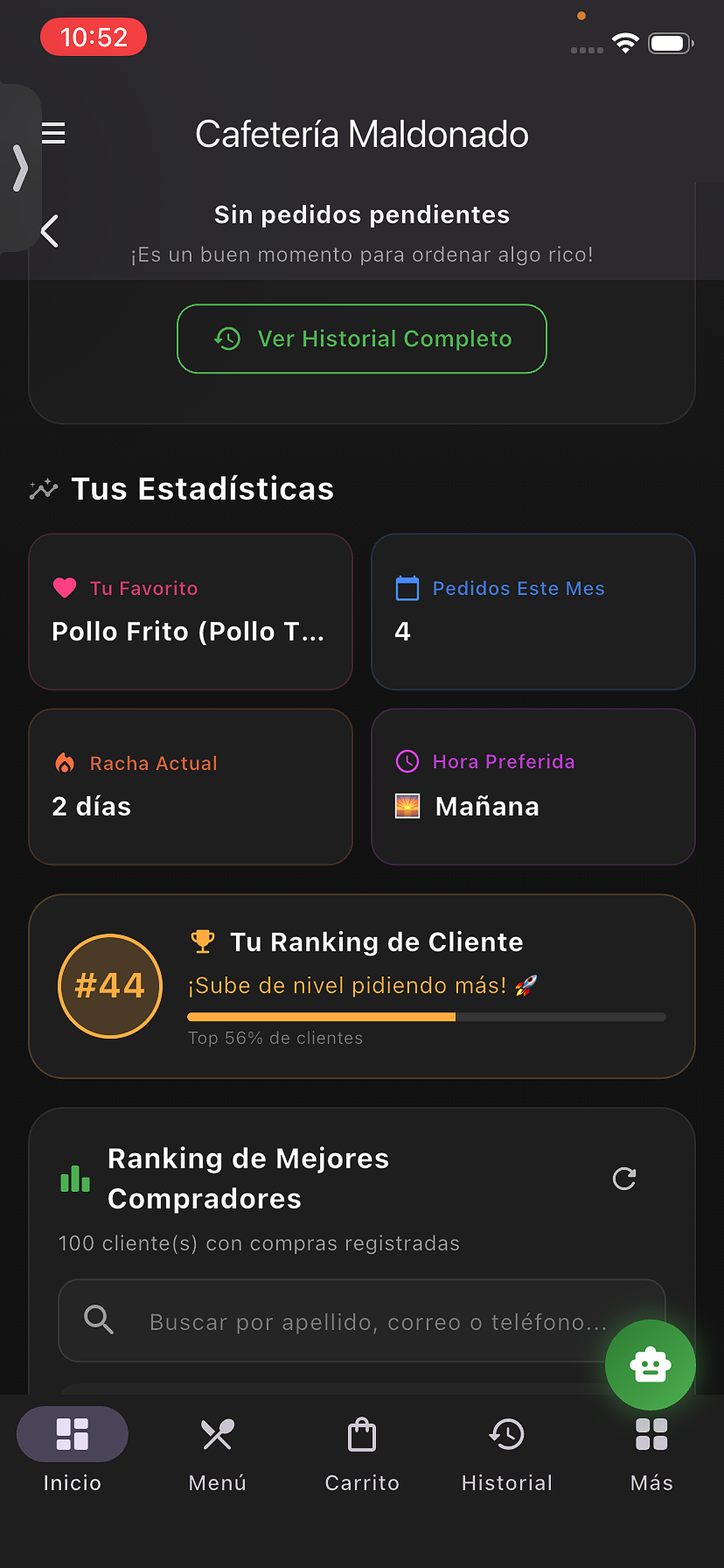Tap the search field for apellido or correo

361,1320
